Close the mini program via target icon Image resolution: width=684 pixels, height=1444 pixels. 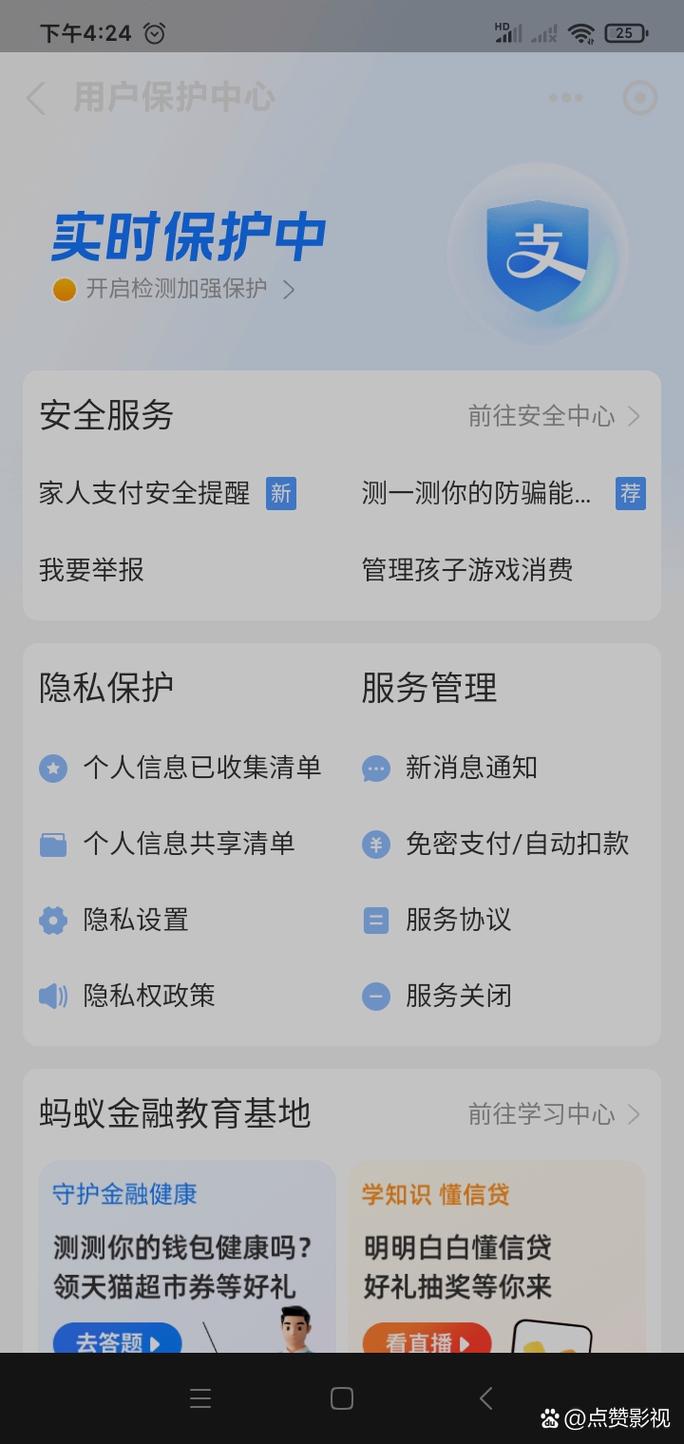639,98
